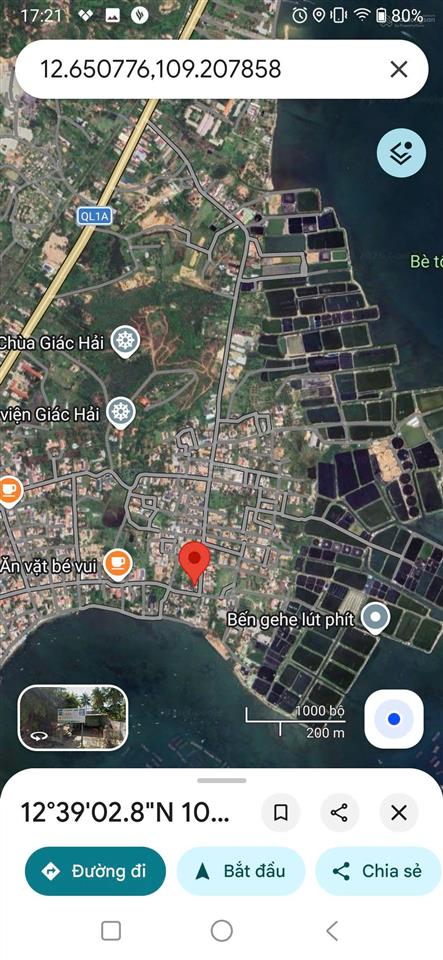Select Bến gehe lút phít pin
This screenshot has width=443, height=960.
pos(374,617)
